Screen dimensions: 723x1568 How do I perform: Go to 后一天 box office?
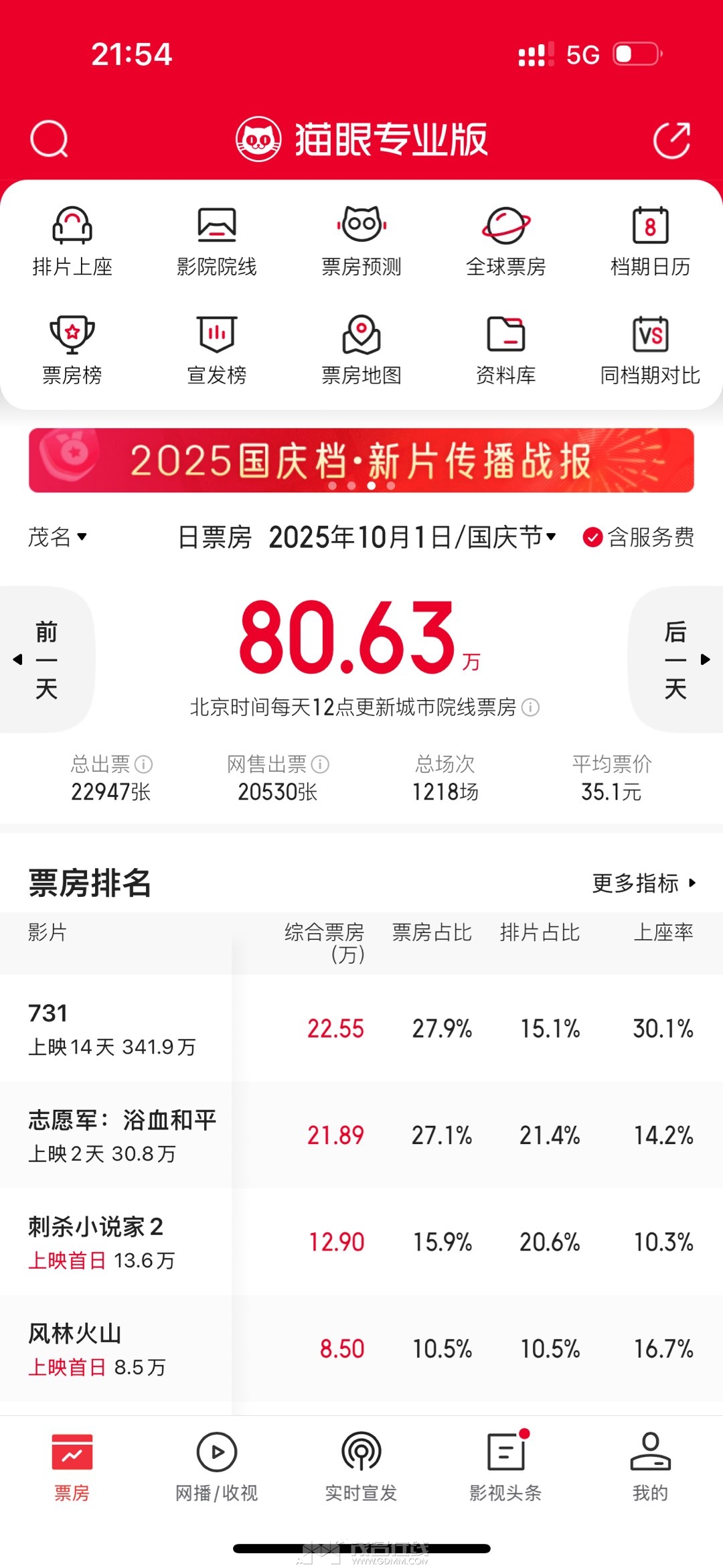point(676,660)
